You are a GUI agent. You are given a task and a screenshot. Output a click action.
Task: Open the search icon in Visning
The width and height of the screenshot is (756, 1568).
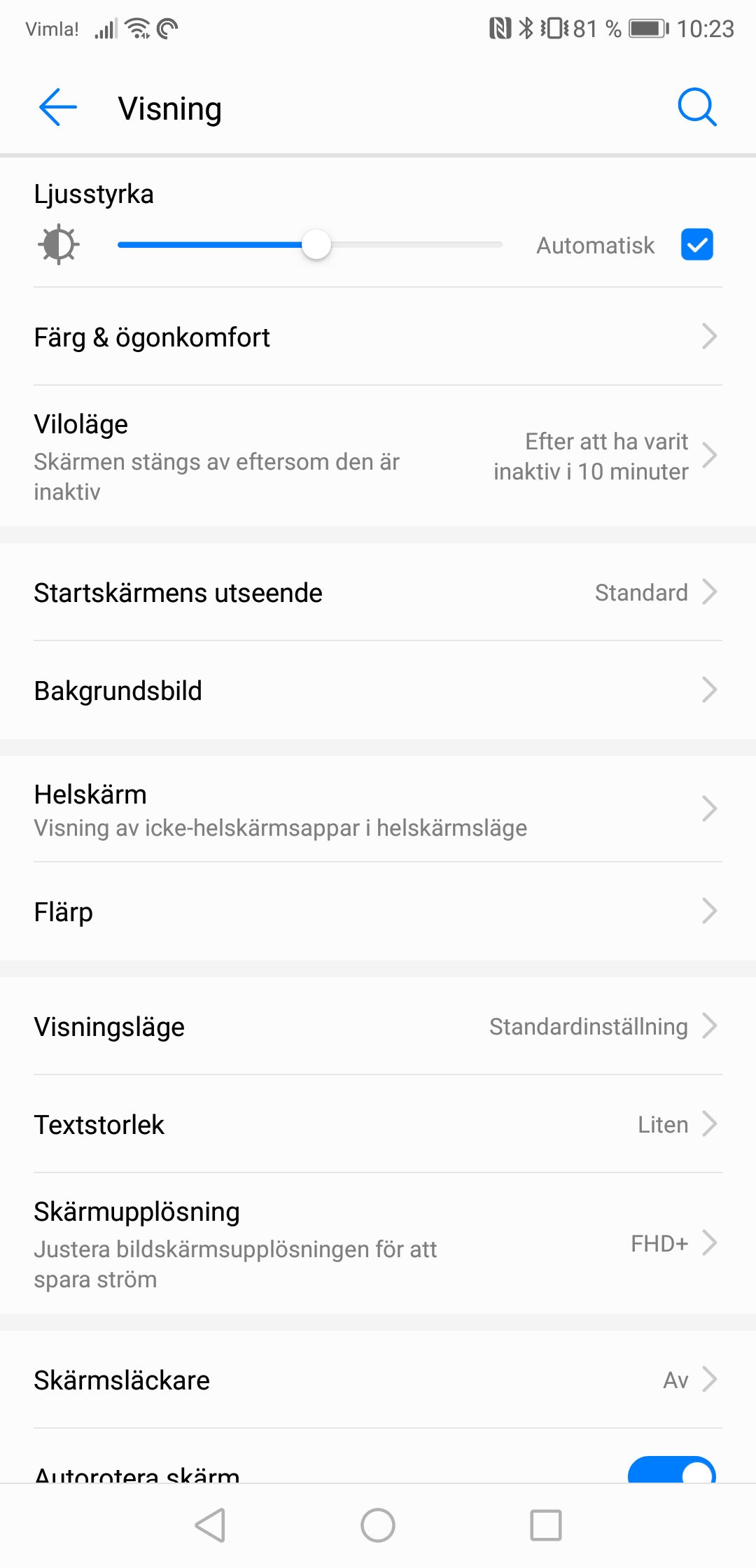coord(697,108)
